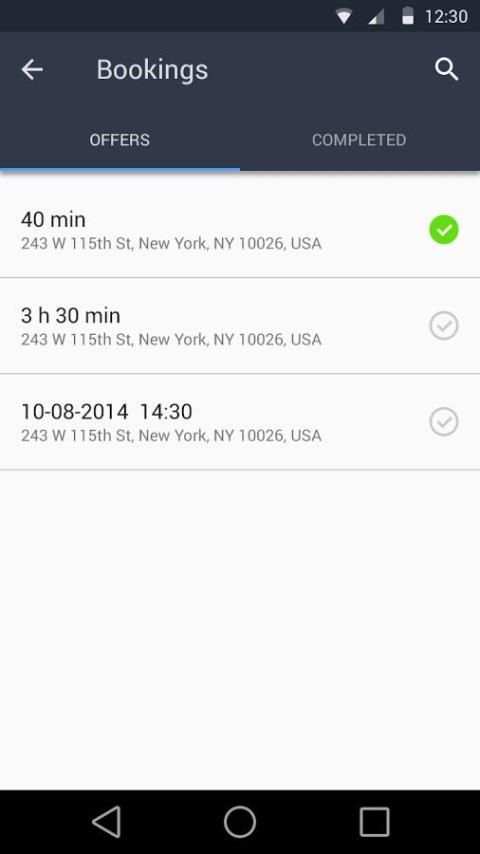Select the Offers tab

tap(120, 140)
